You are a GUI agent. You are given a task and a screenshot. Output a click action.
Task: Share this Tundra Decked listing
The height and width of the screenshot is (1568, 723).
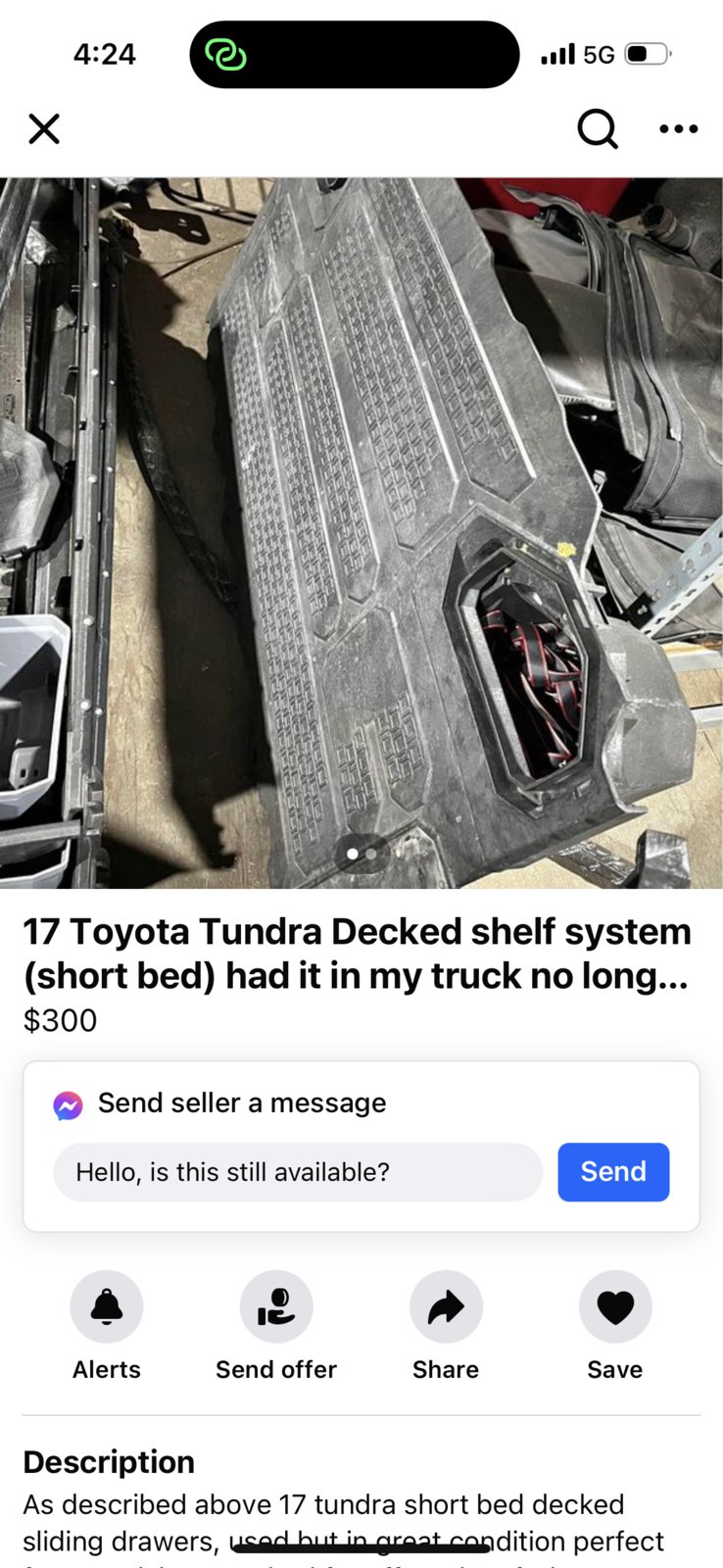click(446, 1307)
